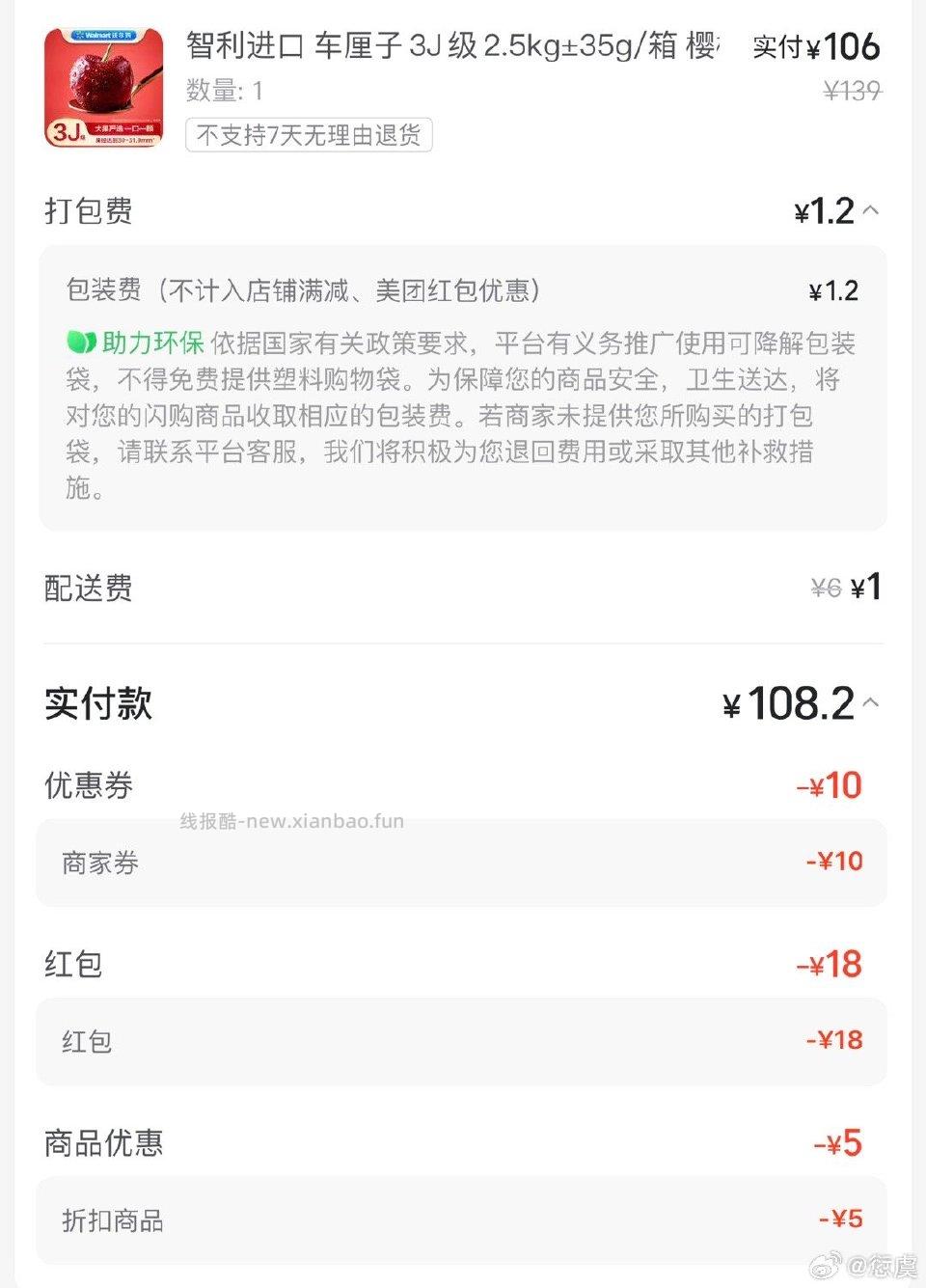Select the 商品优惠 discount section
Screen dimensions: 926x1288
[x=103, y=1144]
